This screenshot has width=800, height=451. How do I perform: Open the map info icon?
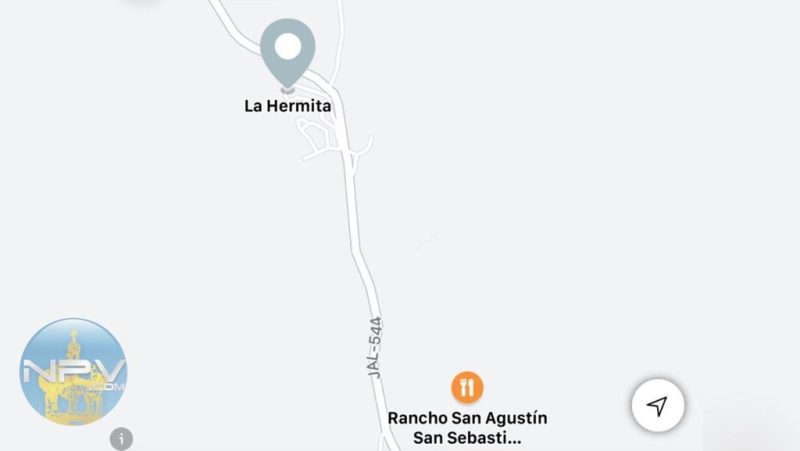(121, 438)
